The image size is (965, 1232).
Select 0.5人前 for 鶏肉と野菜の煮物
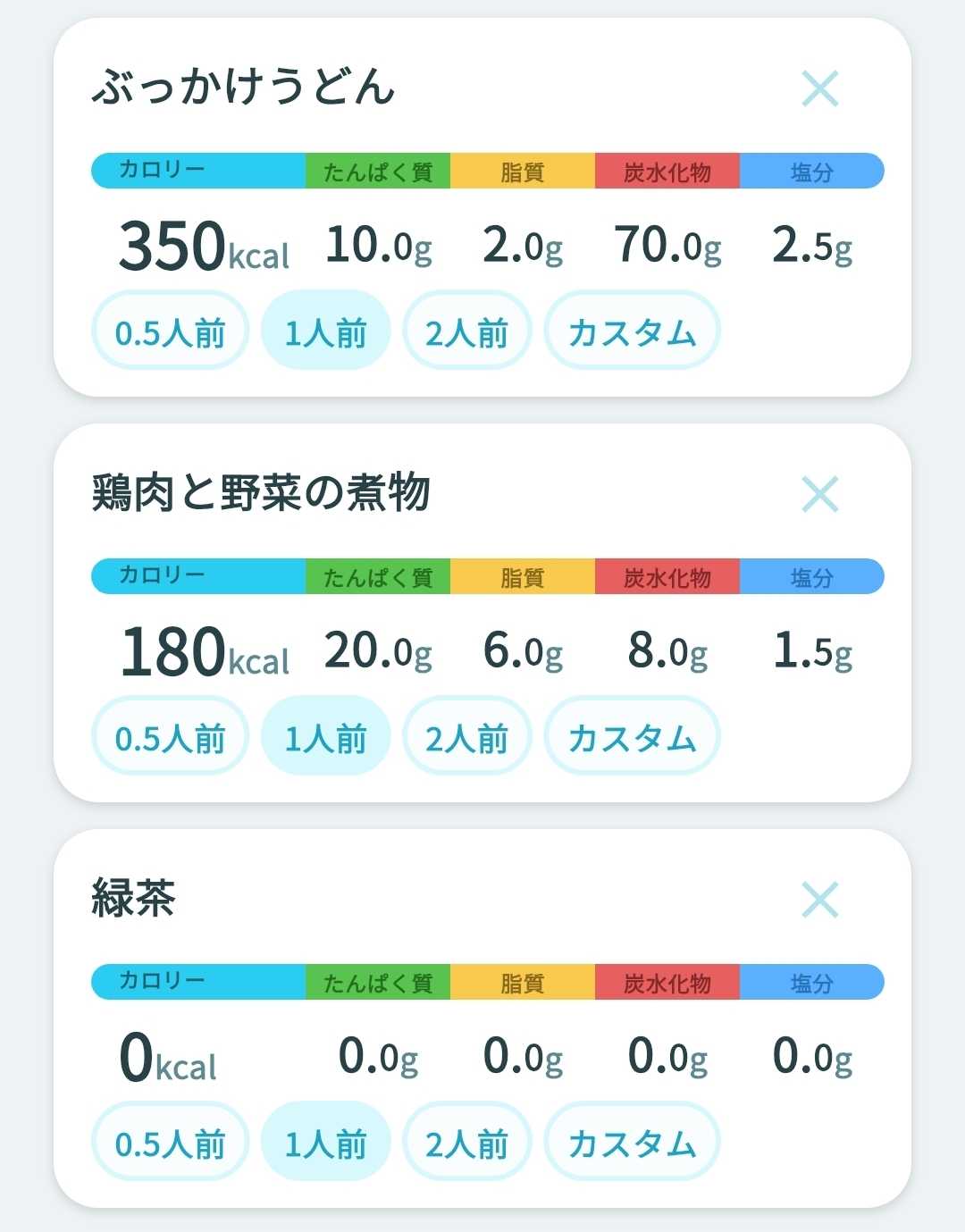(170, 736)
